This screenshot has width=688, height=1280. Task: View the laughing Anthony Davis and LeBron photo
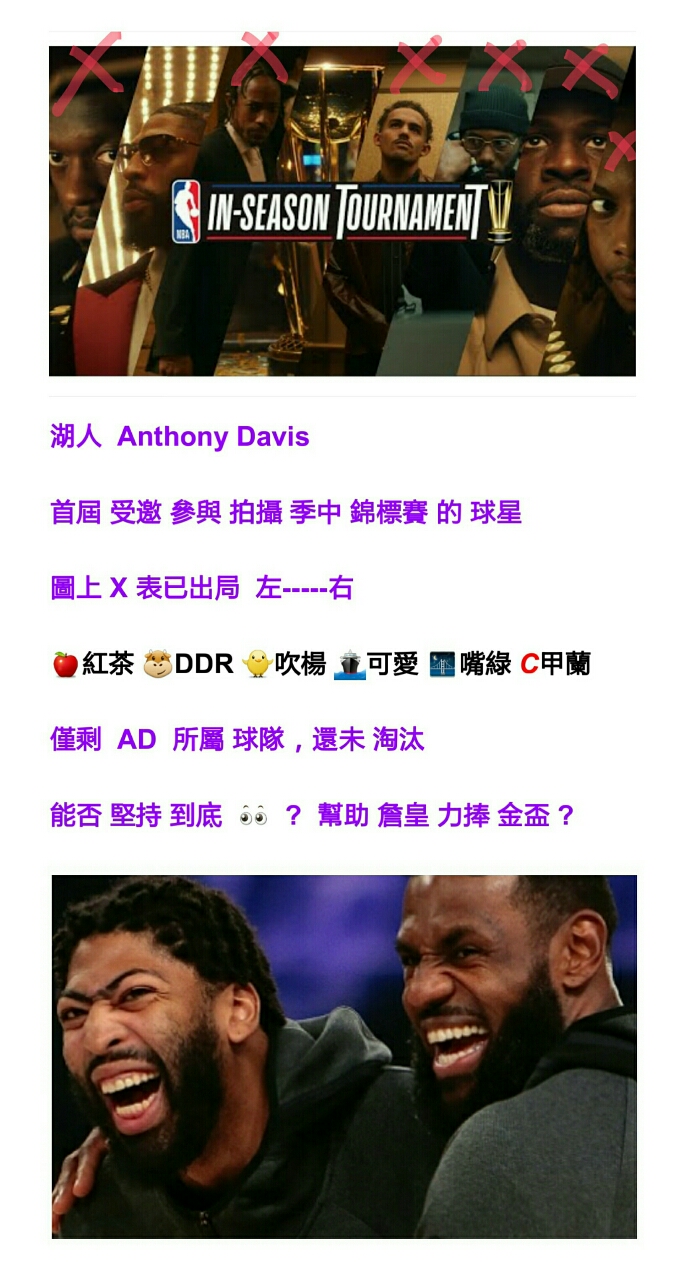point(344,1056)
